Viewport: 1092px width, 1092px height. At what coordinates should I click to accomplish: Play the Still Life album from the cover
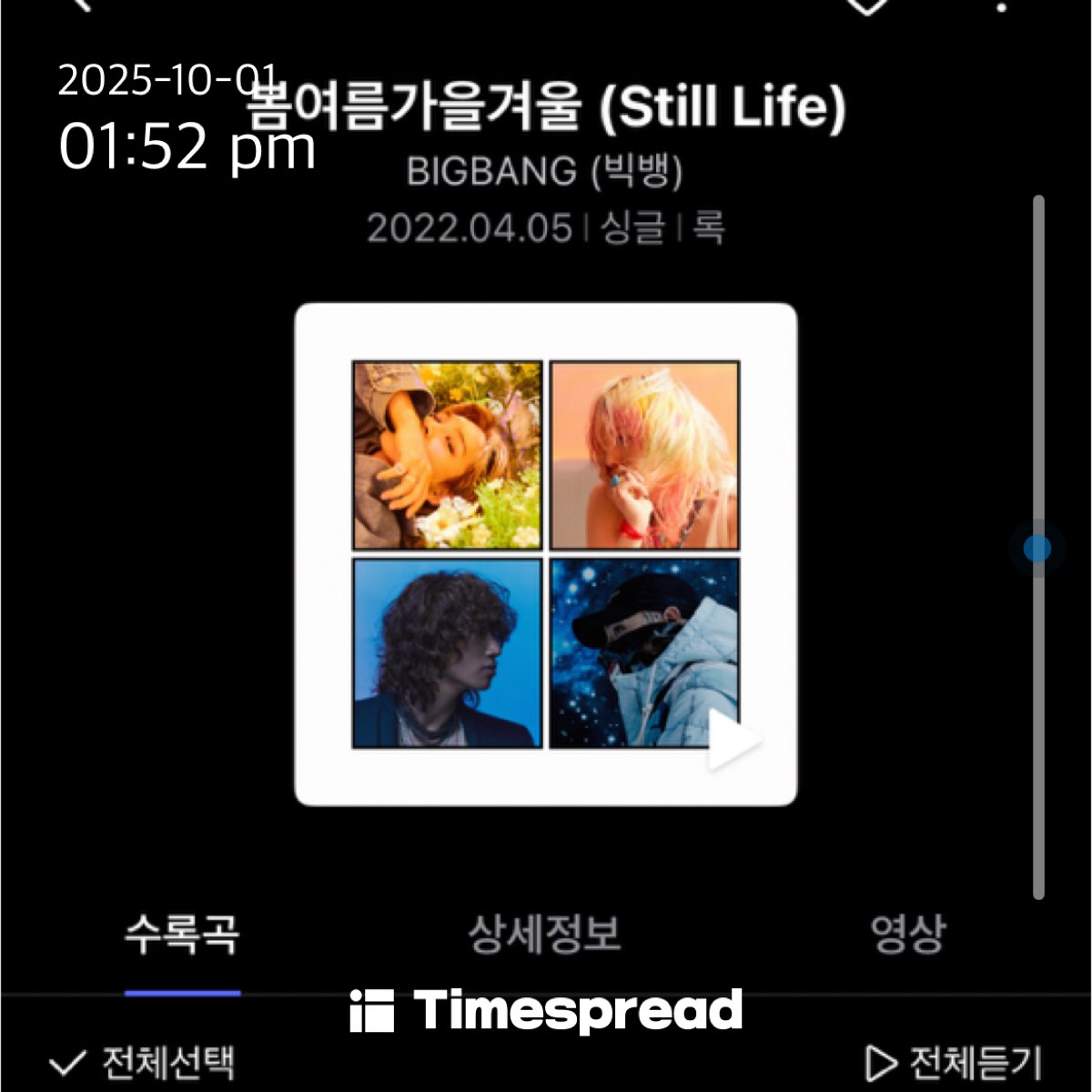733,740
